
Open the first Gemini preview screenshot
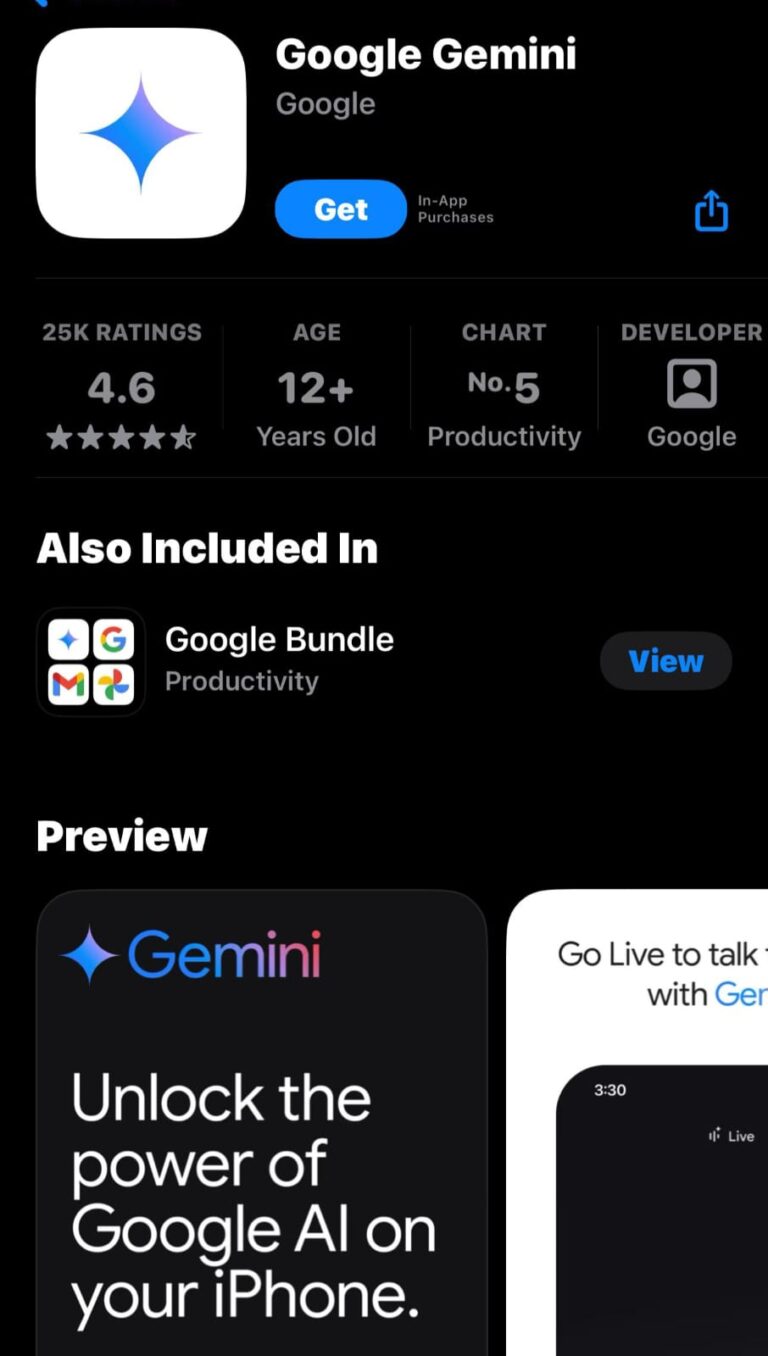262,1120
